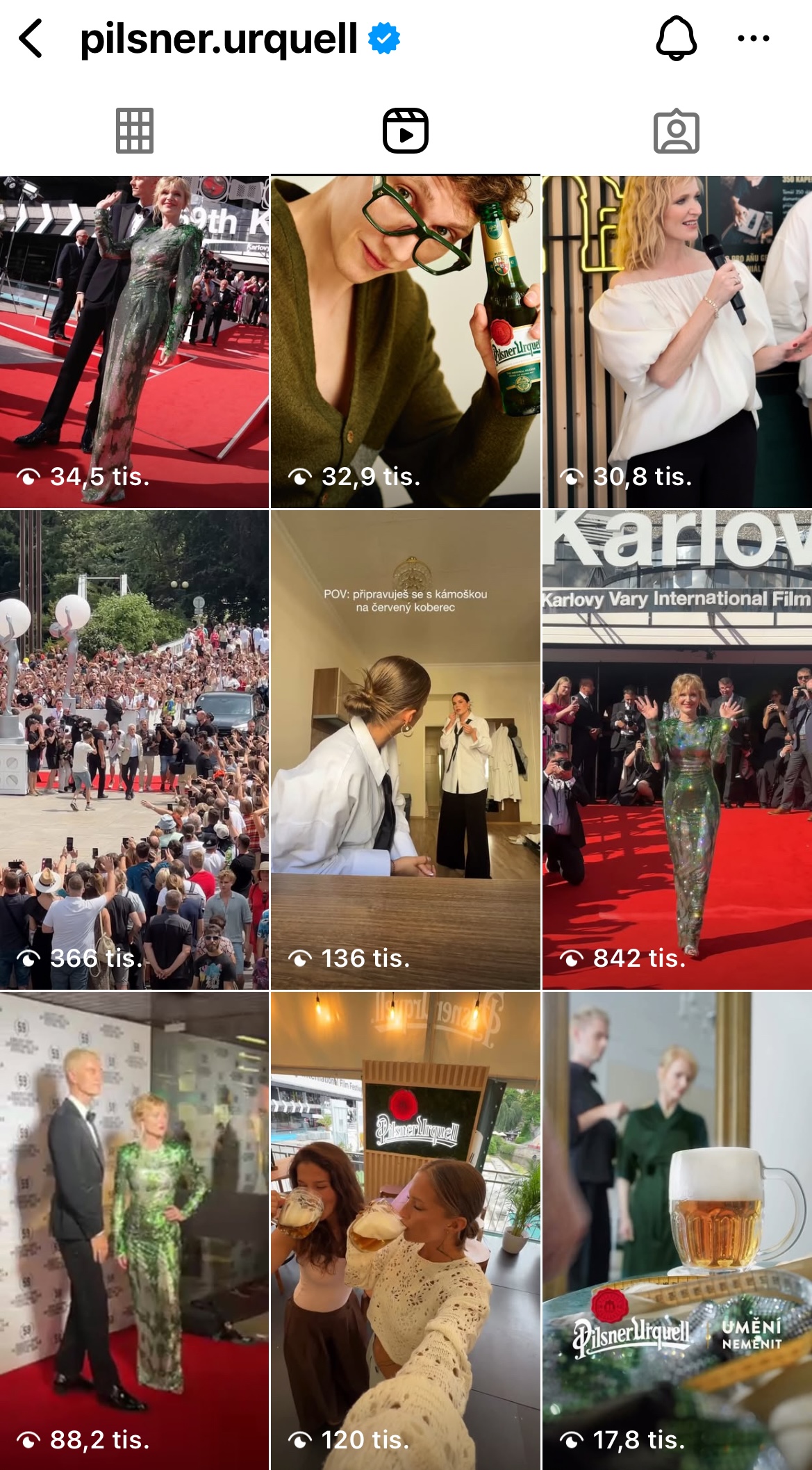This screenshot has height=1470, width=812.
Task: Open the reel with 88,2 tis. views
Action: click(x=134, y=1230)
